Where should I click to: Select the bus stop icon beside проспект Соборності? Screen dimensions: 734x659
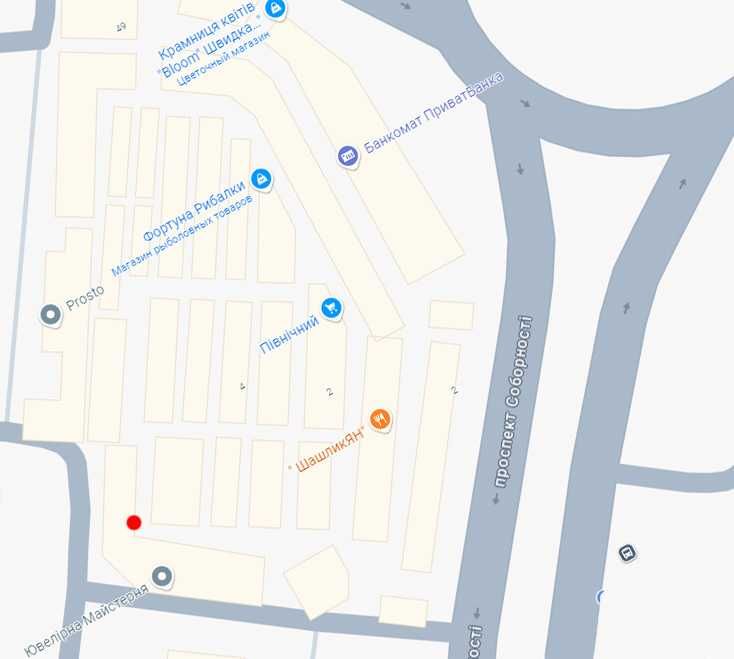click(x=627, y=552)
